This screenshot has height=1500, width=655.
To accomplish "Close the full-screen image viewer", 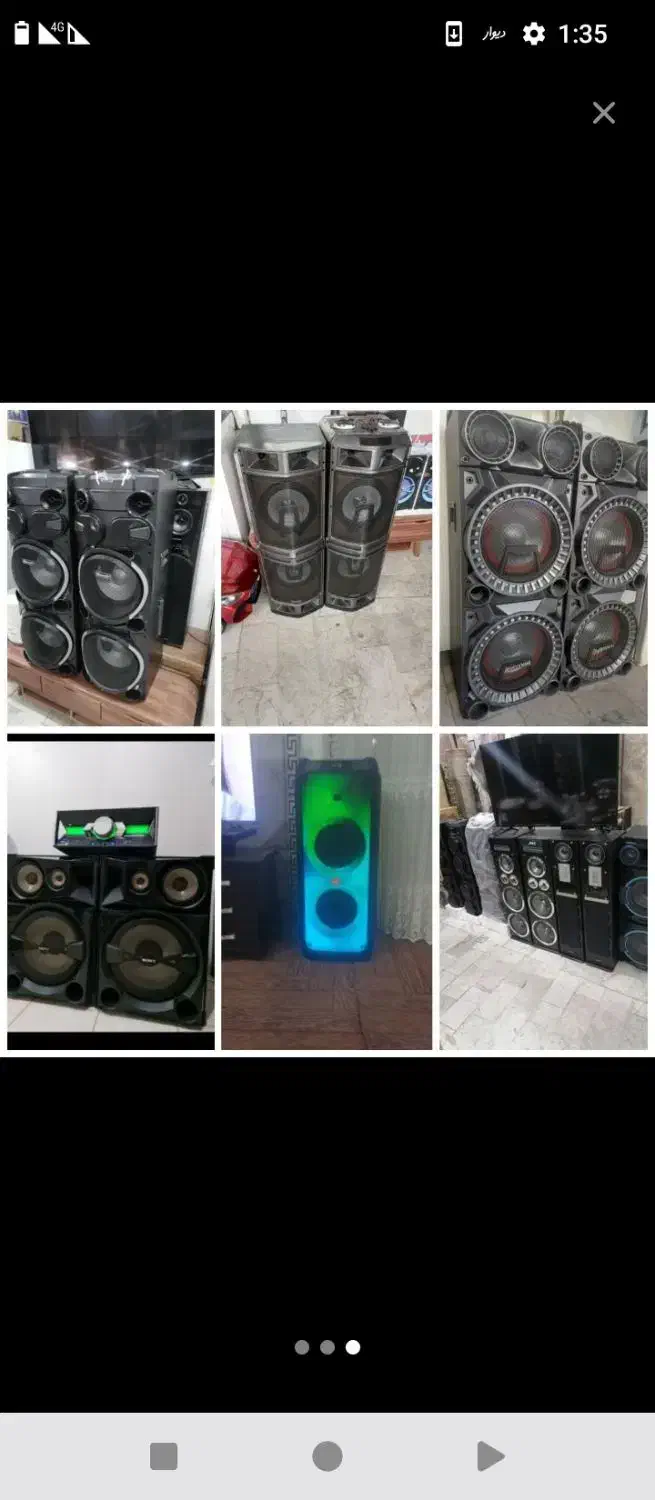I will (603, 113).
